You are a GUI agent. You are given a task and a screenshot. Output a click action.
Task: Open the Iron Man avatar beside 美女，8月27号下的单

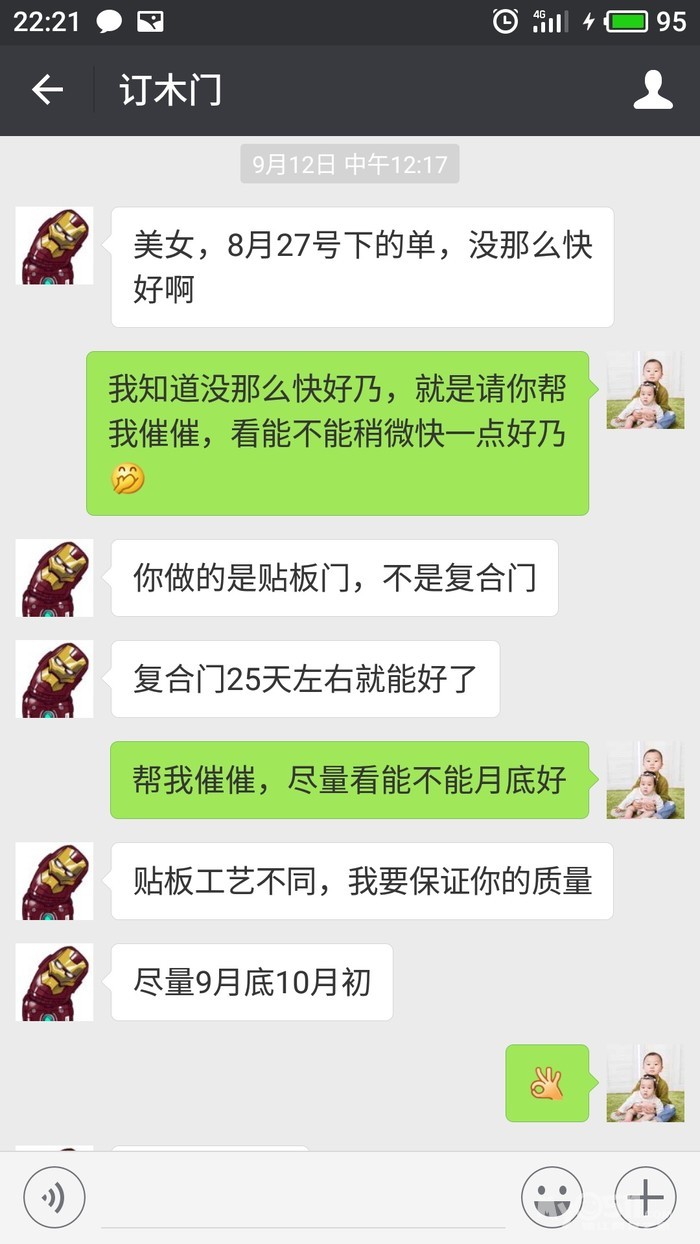[55, 246]
